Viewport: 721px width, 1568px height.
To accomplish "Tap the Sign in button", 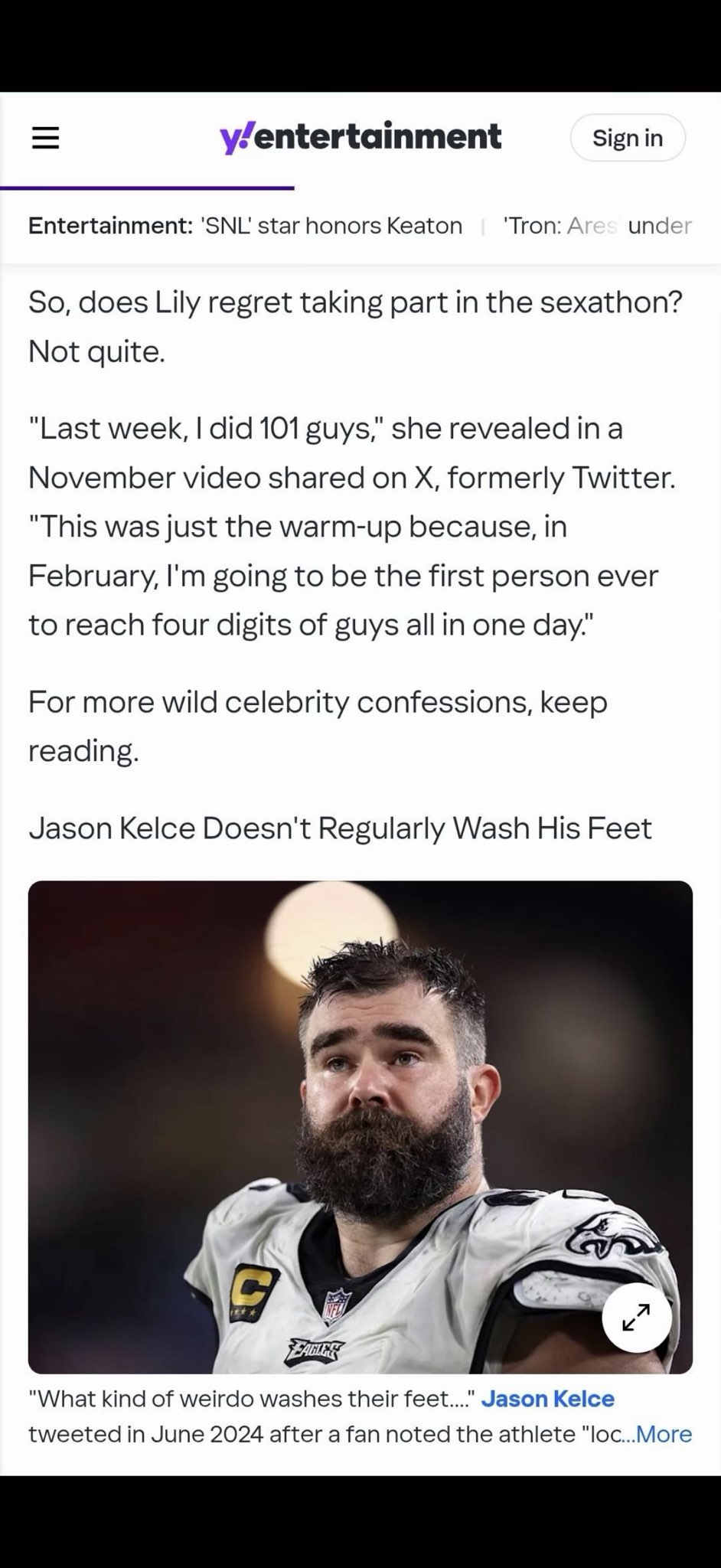I will pyautogui.click(x=627, y=138).
